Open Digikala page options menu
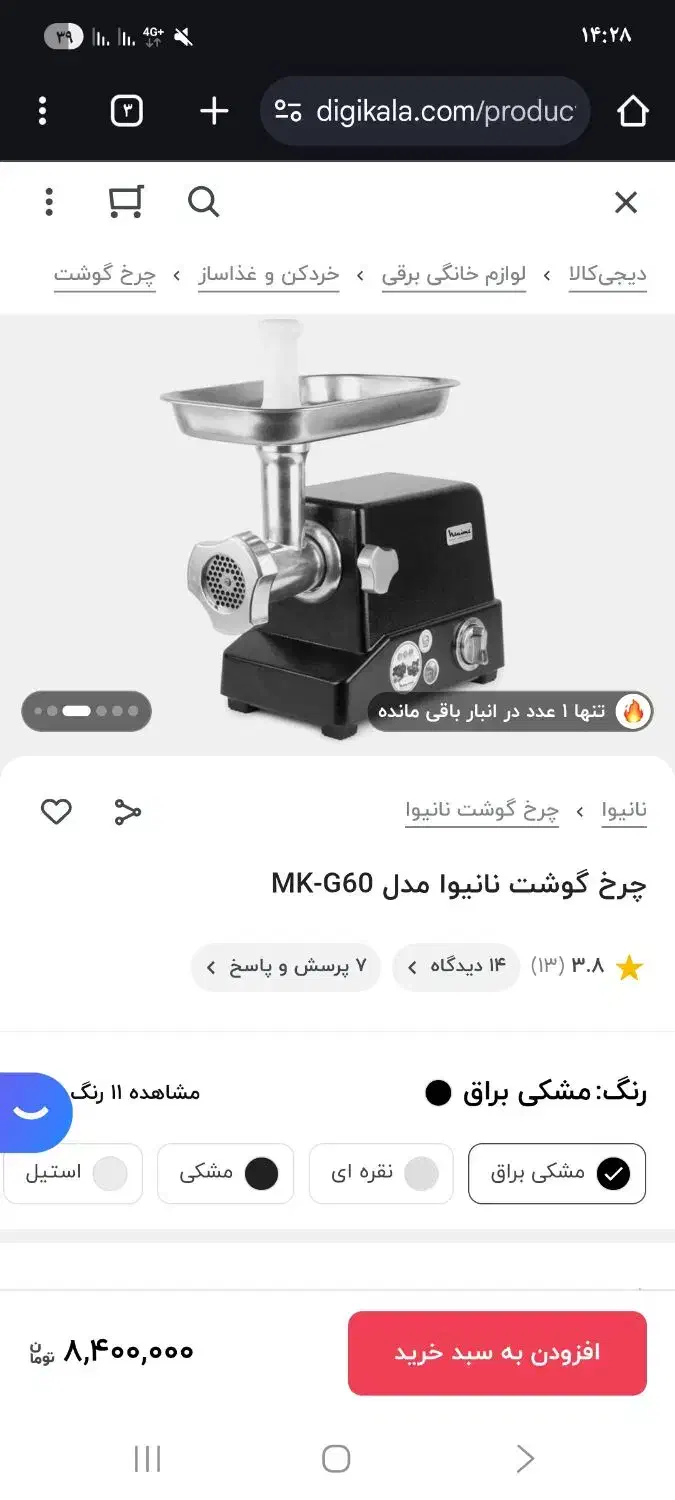675x1500 pixels. (48, 203)
